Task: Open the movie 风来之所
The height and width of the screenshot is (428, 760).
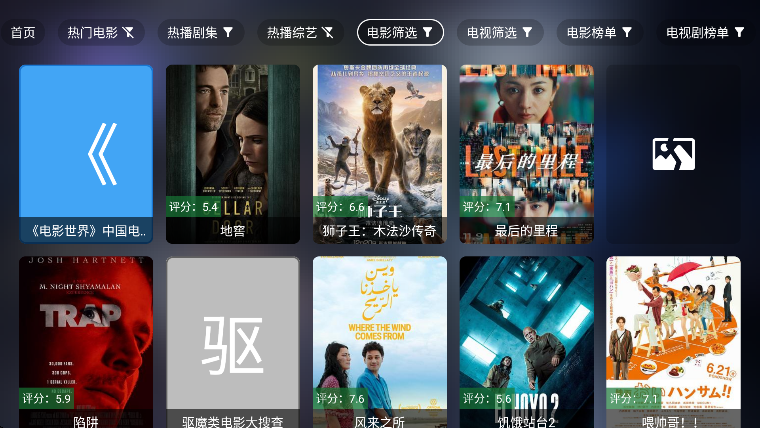Action: 380,342
